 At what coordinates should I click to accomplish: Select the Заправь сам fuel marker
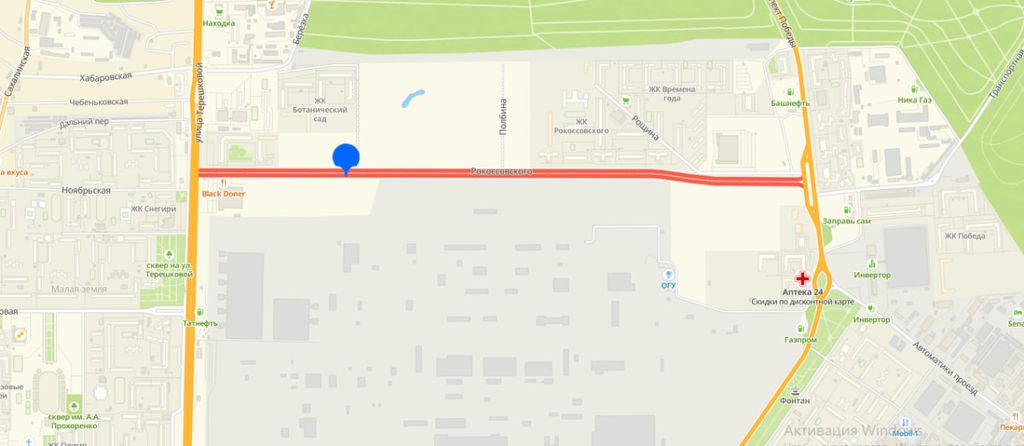(846, 208)
